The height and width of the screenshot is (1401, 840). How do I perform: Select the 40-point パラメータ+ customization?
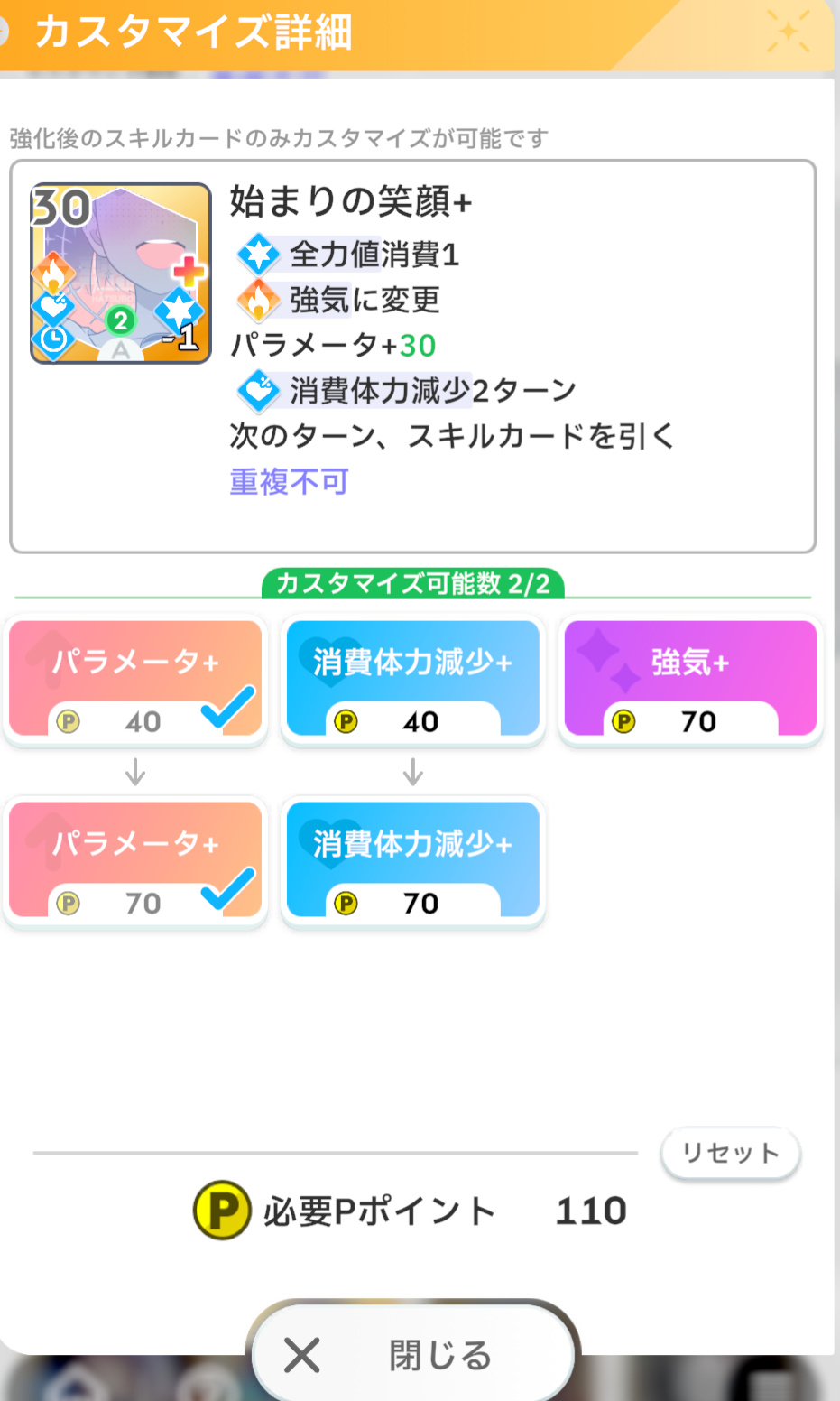[x=135, y=679]
